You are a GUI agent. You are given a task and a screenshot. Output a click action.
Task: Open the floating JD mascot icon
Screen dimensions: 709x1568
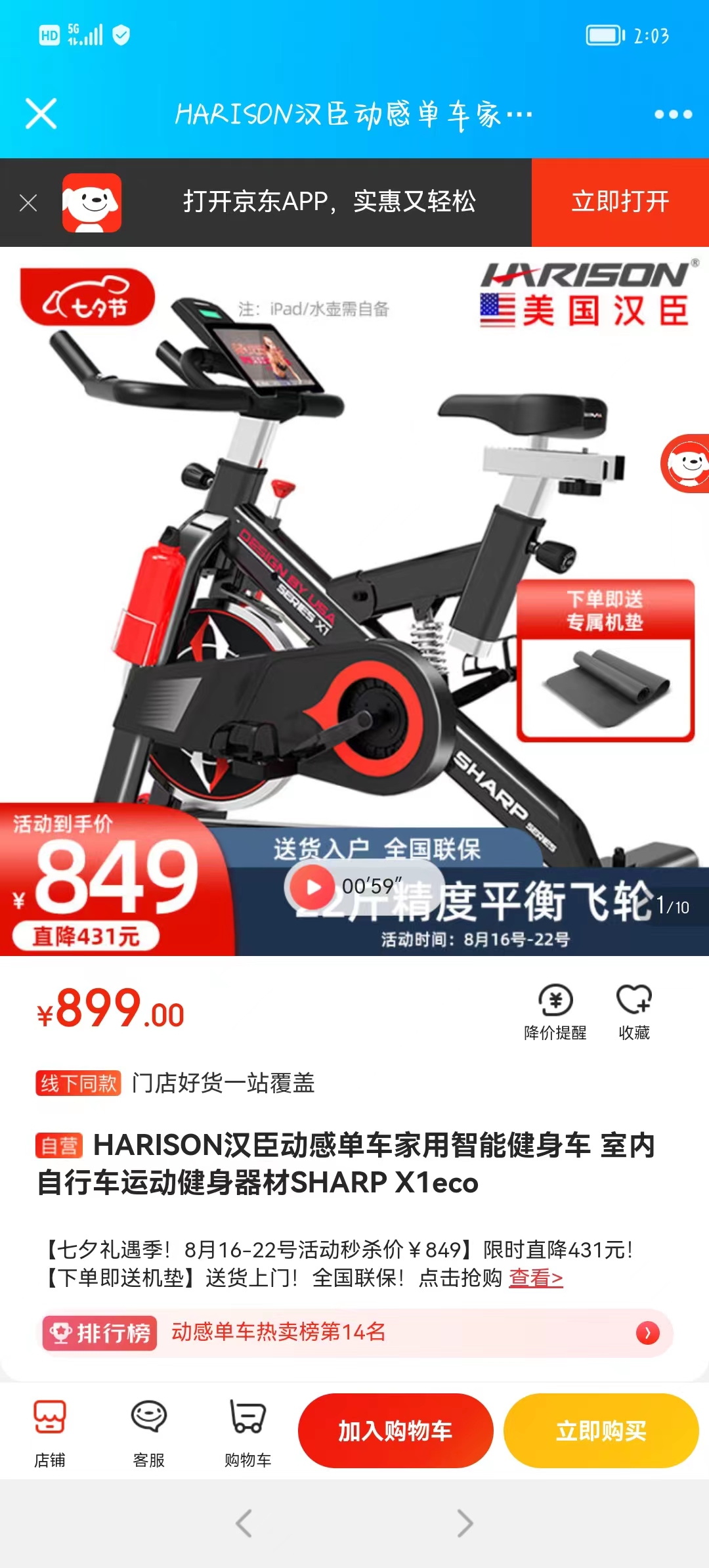click(x=686, y=464)
